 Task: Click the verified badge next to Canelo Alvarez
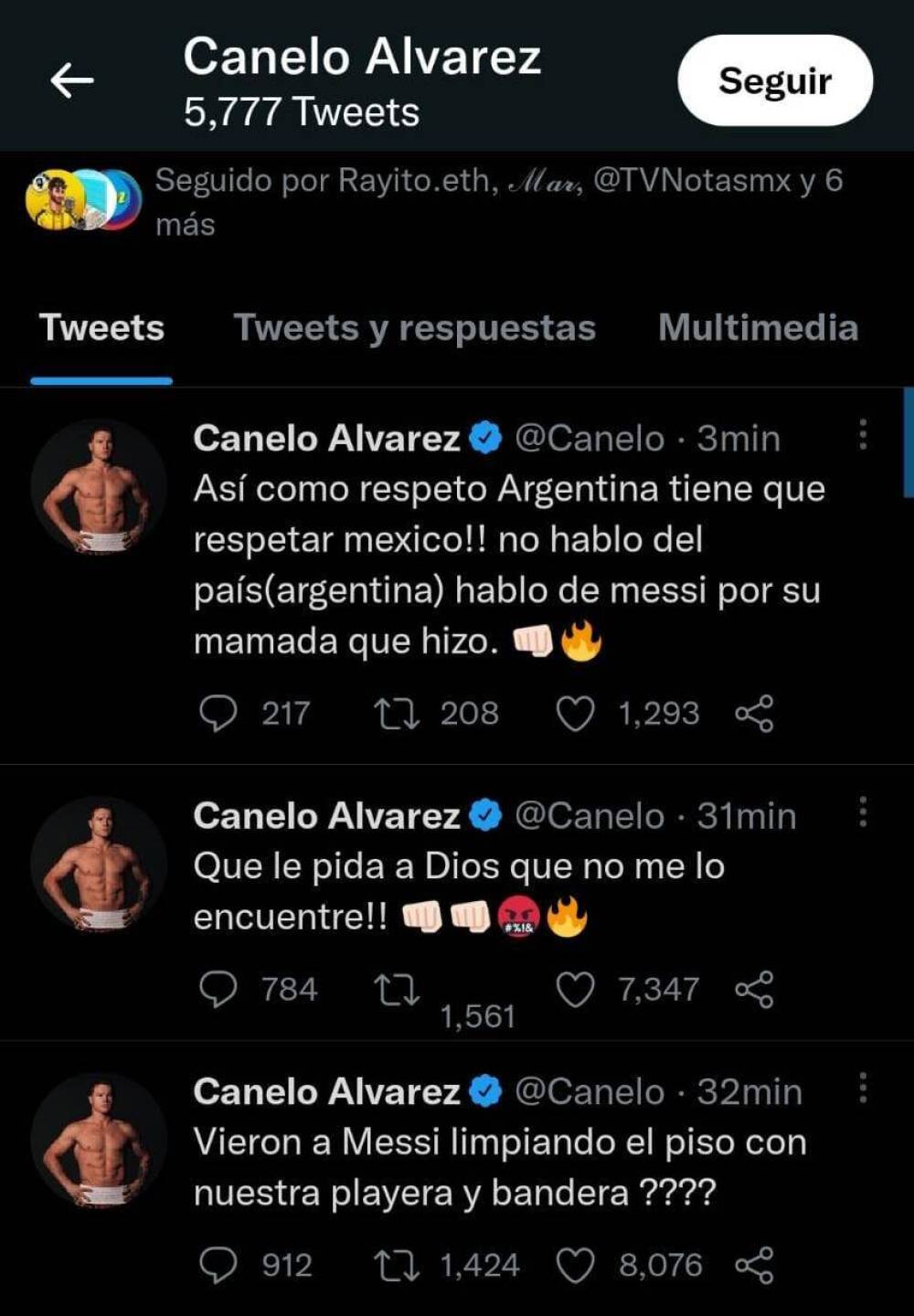[x=486, y=438]
